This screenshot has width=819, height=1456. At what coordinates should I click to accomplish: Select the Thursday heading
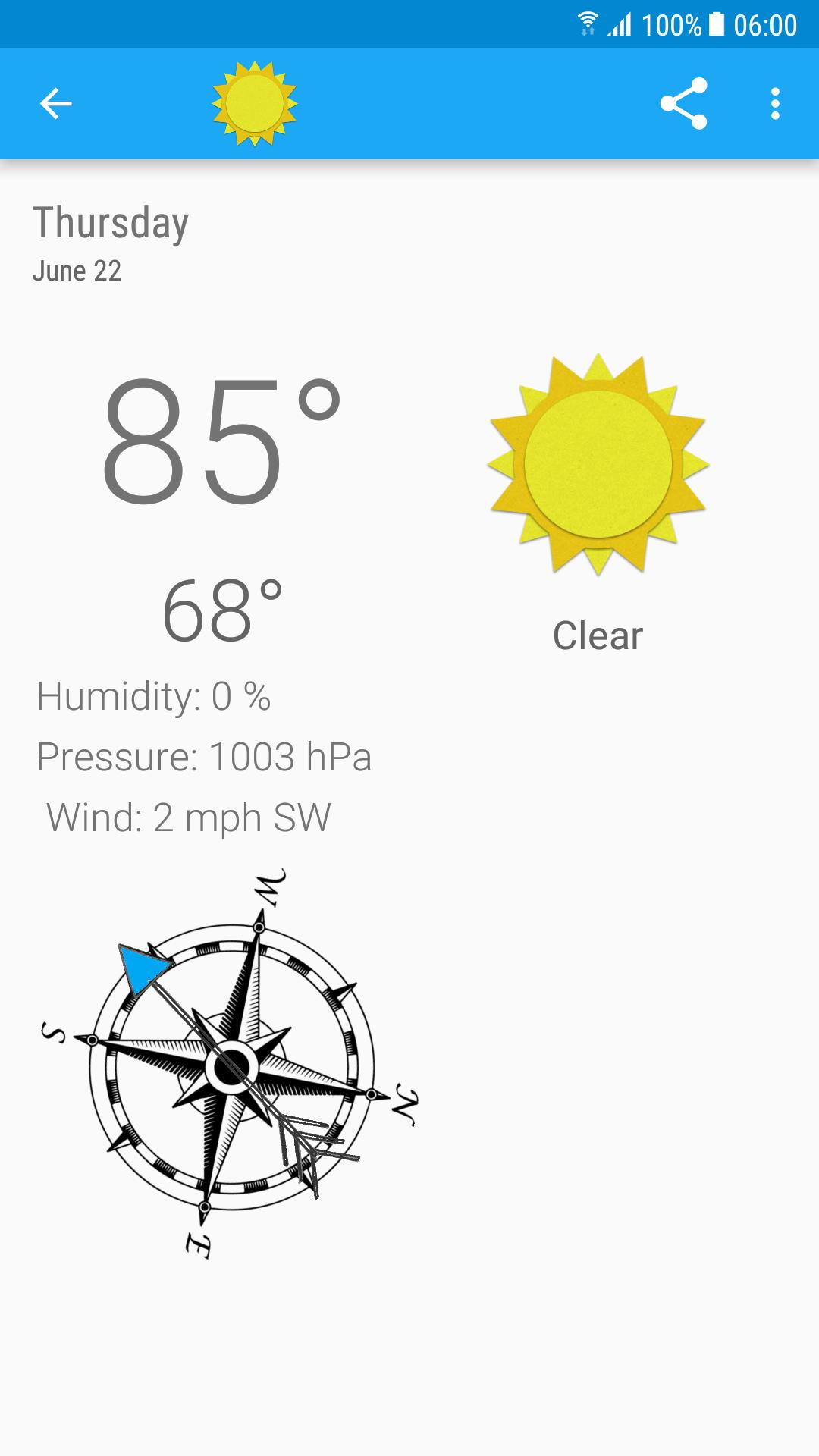coord(111,222)
